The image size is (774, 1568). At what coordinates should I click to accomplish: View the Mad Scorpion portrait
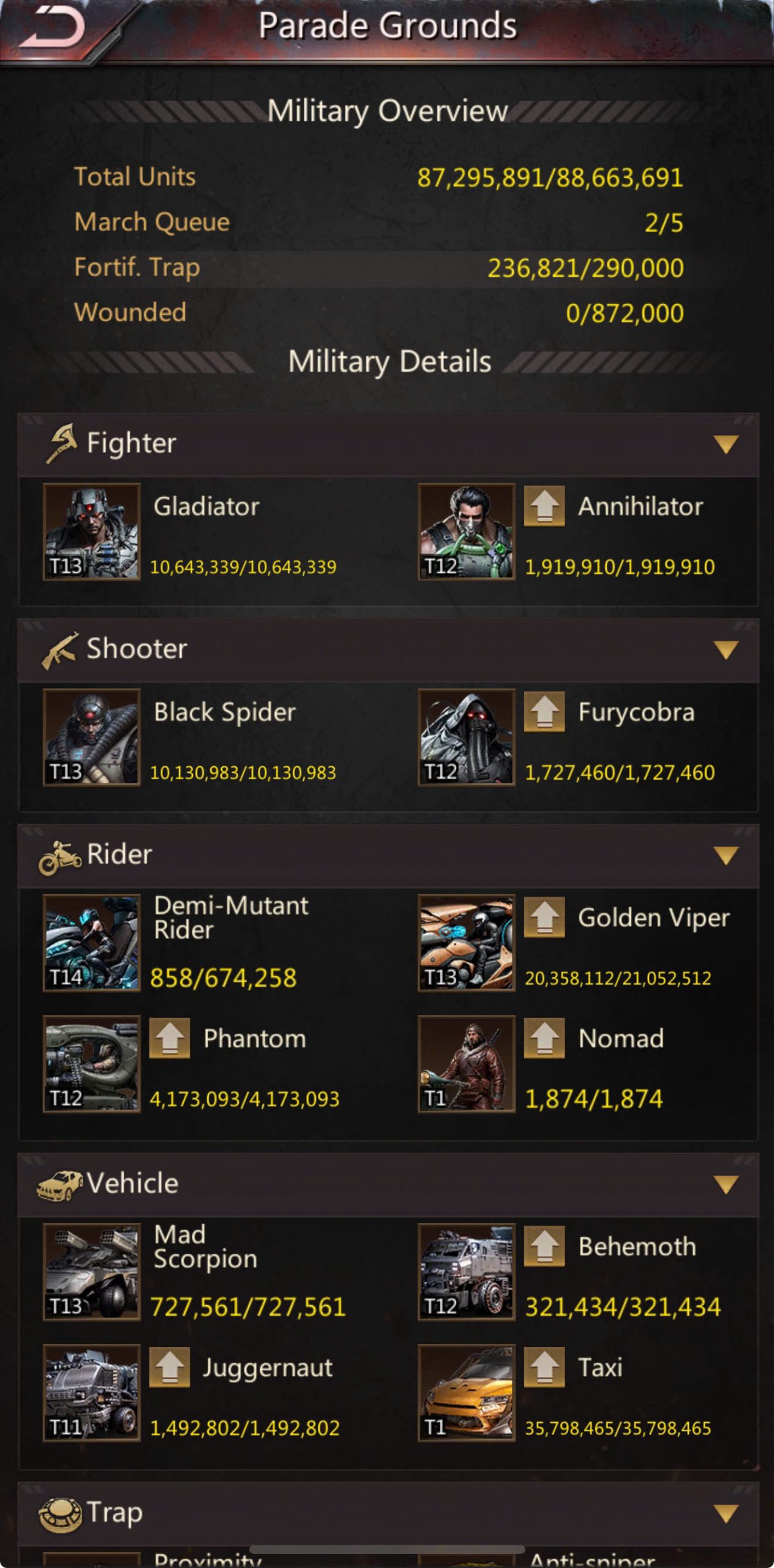click(92, 1272)
